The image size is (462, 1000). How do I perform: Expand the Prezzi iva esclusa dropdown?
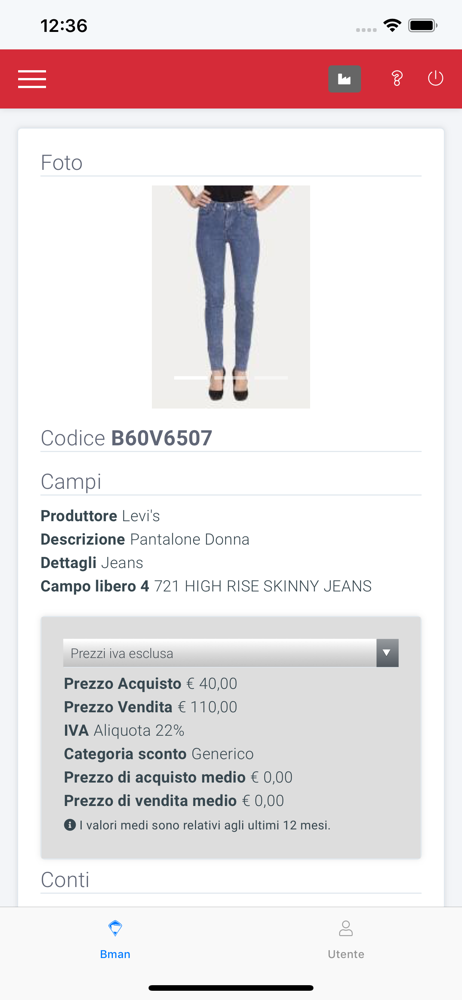pos(231,653)
